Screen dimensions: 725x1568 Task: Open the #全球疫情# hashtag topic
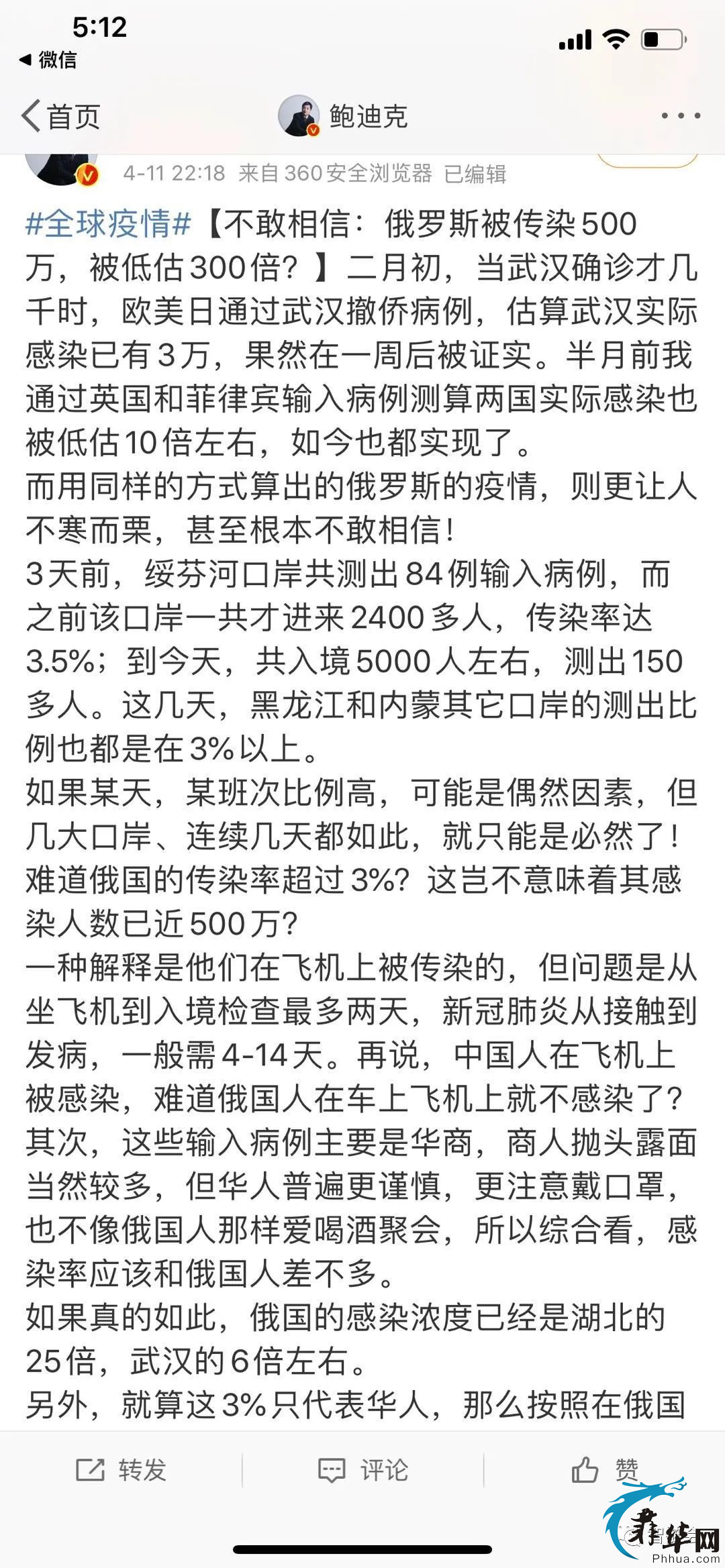tap(108, 223)
